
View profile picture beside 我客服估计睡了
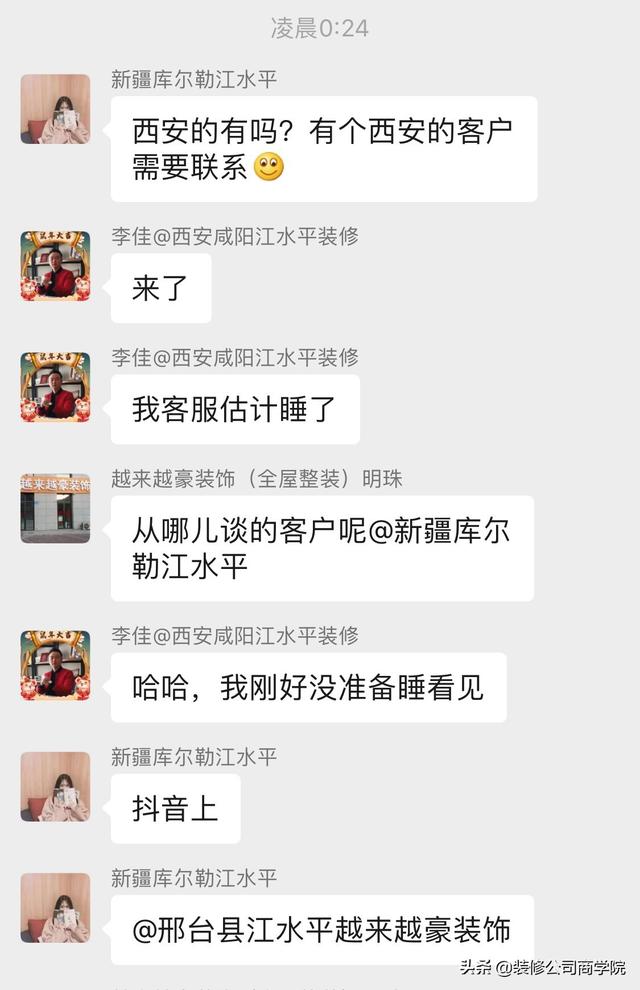(x=55, y=387)
